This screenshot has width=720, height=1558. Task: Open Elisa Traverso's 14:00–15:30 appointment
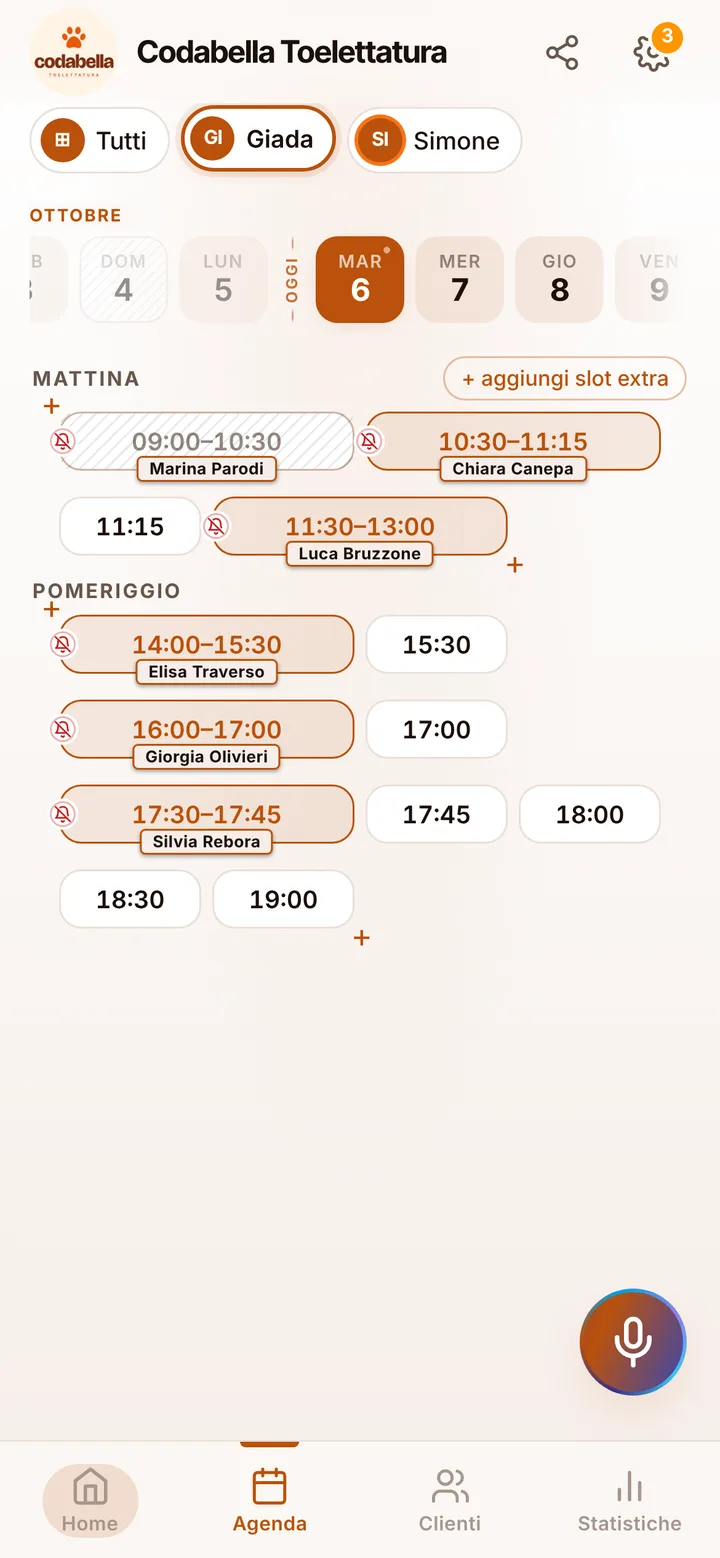tap(207, 645)
